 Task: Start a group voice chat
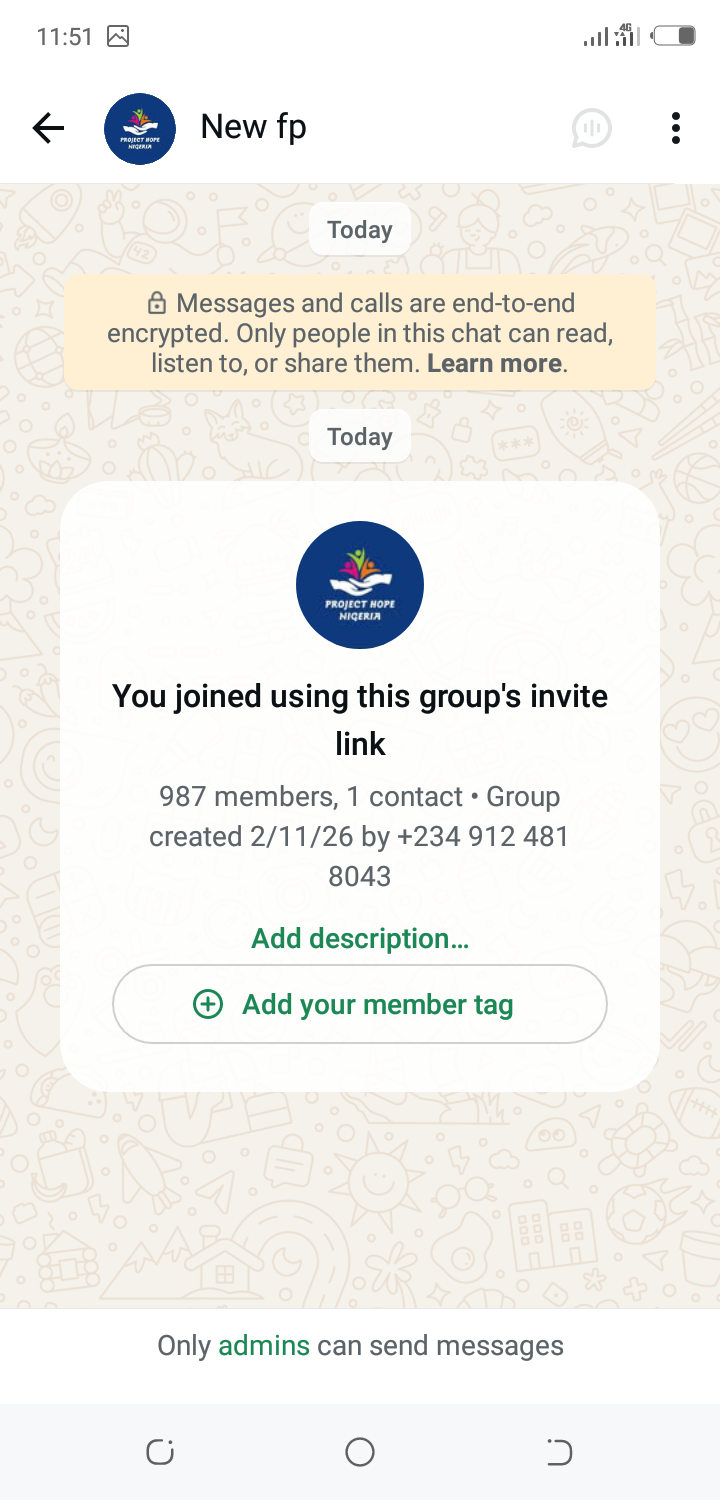point(591,128)
